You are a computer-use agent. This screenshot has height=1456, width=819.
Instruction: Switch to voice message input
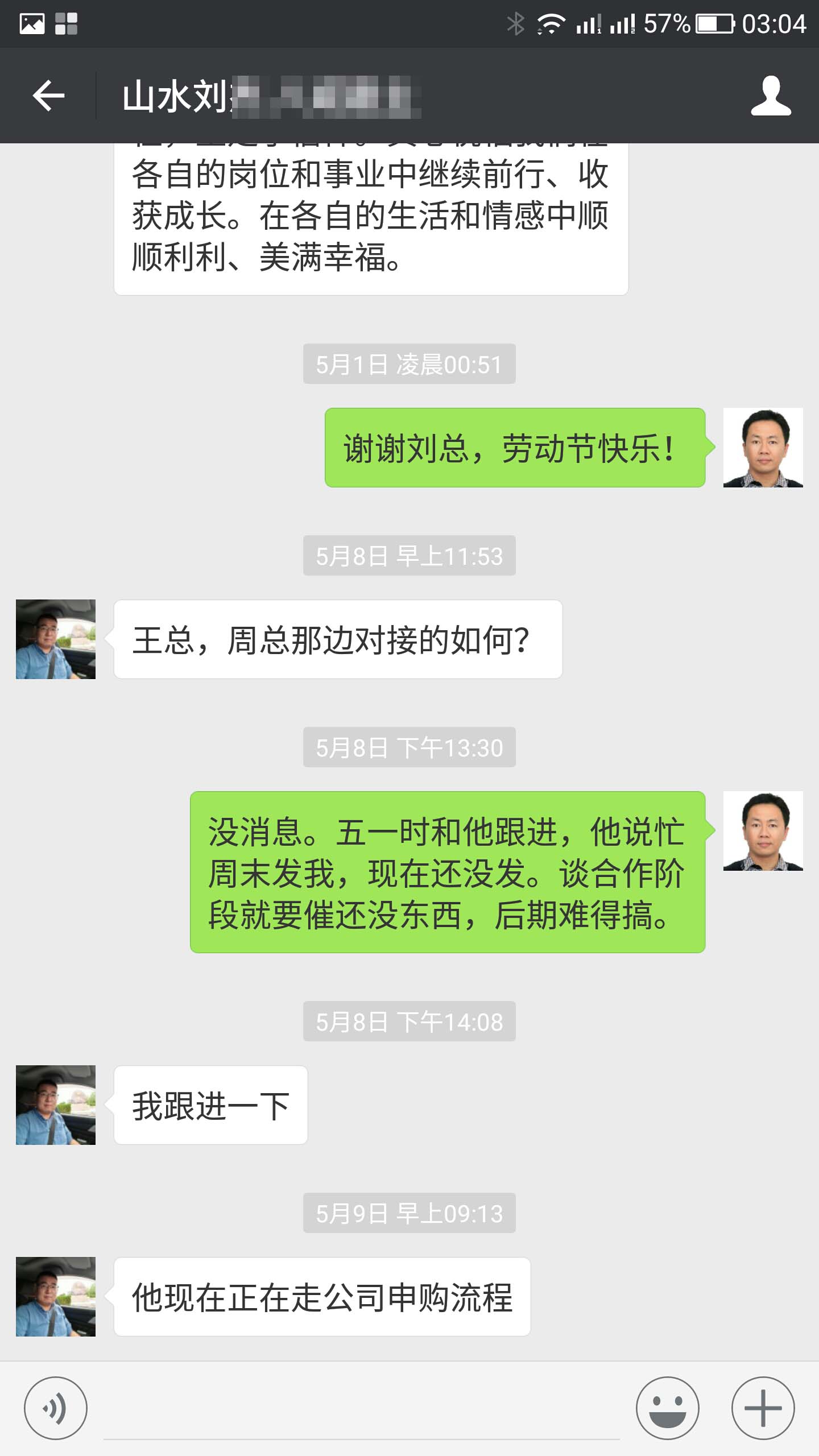(x=56, y=1408)
